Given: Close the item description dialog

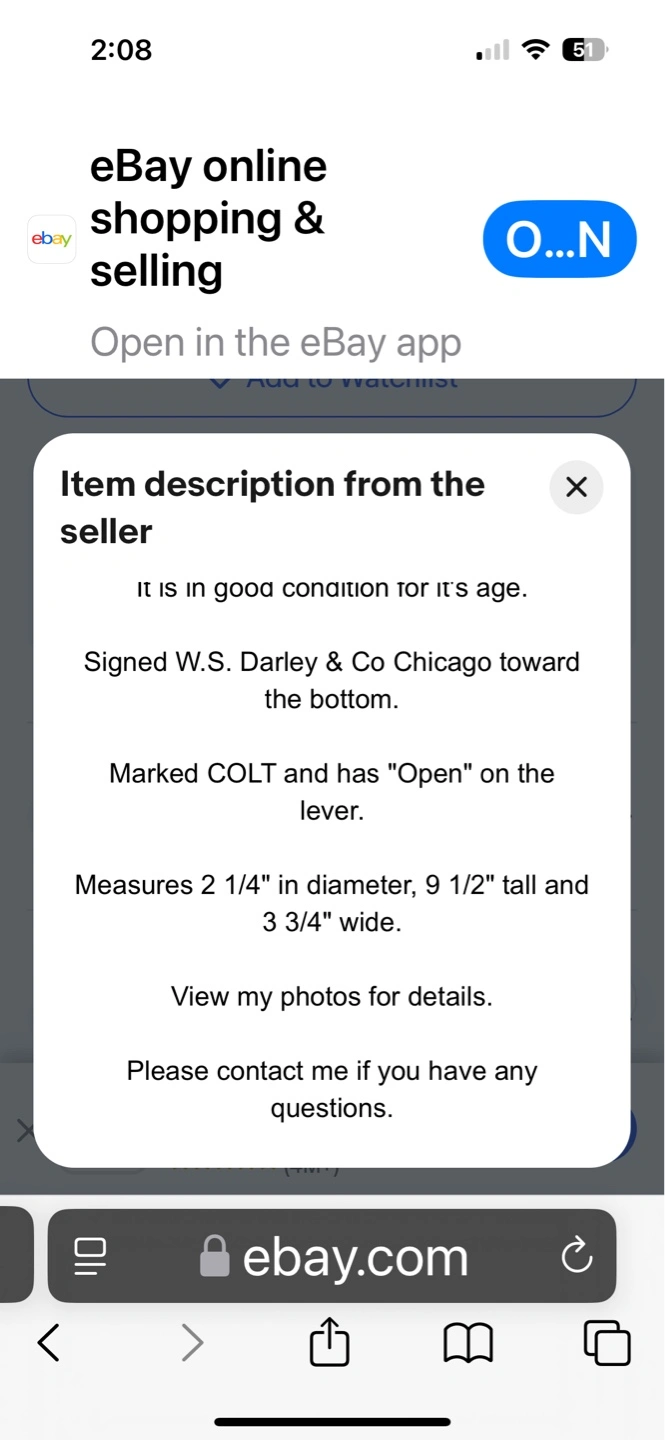Looking at the screenshot, I should coord(576,487).
